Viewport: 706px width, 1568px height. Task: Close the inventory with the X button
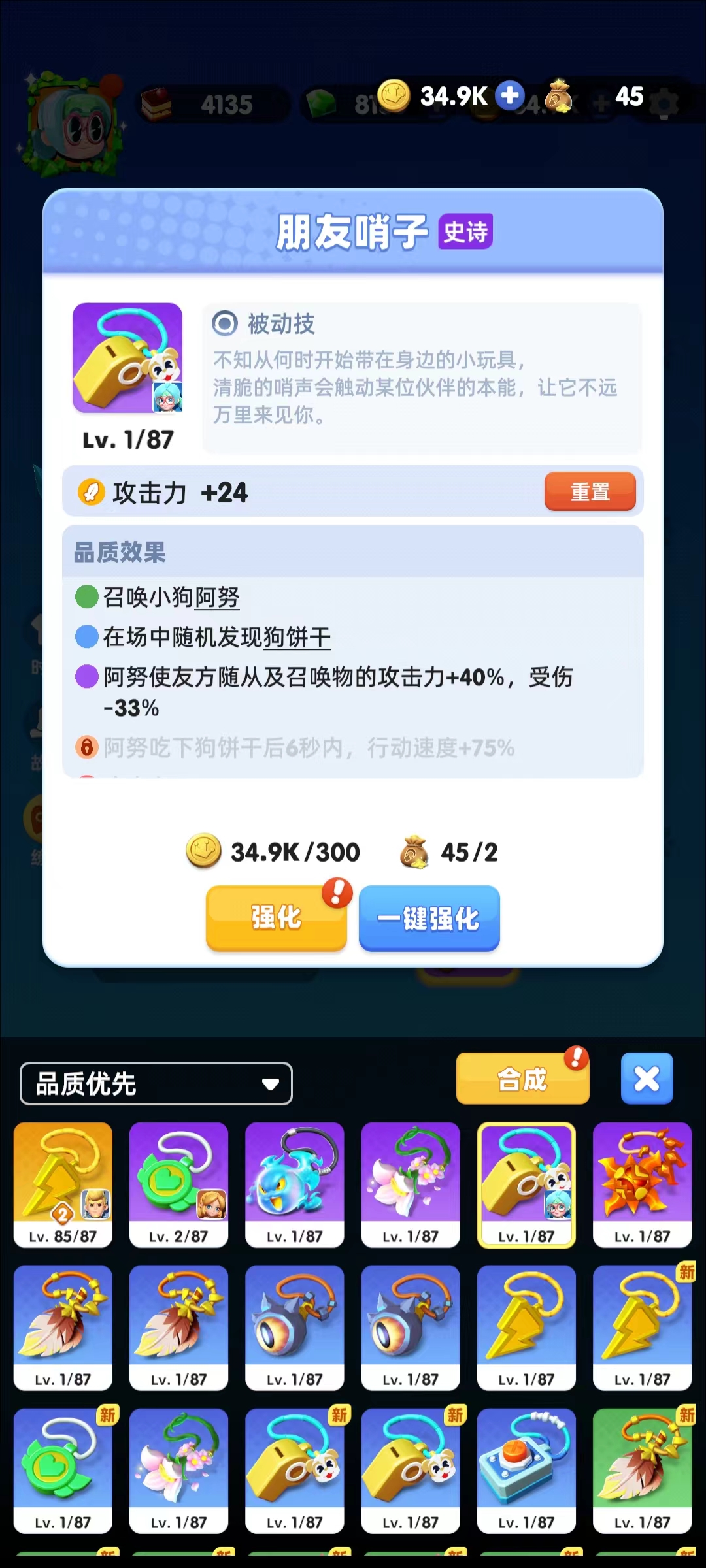647,1079
